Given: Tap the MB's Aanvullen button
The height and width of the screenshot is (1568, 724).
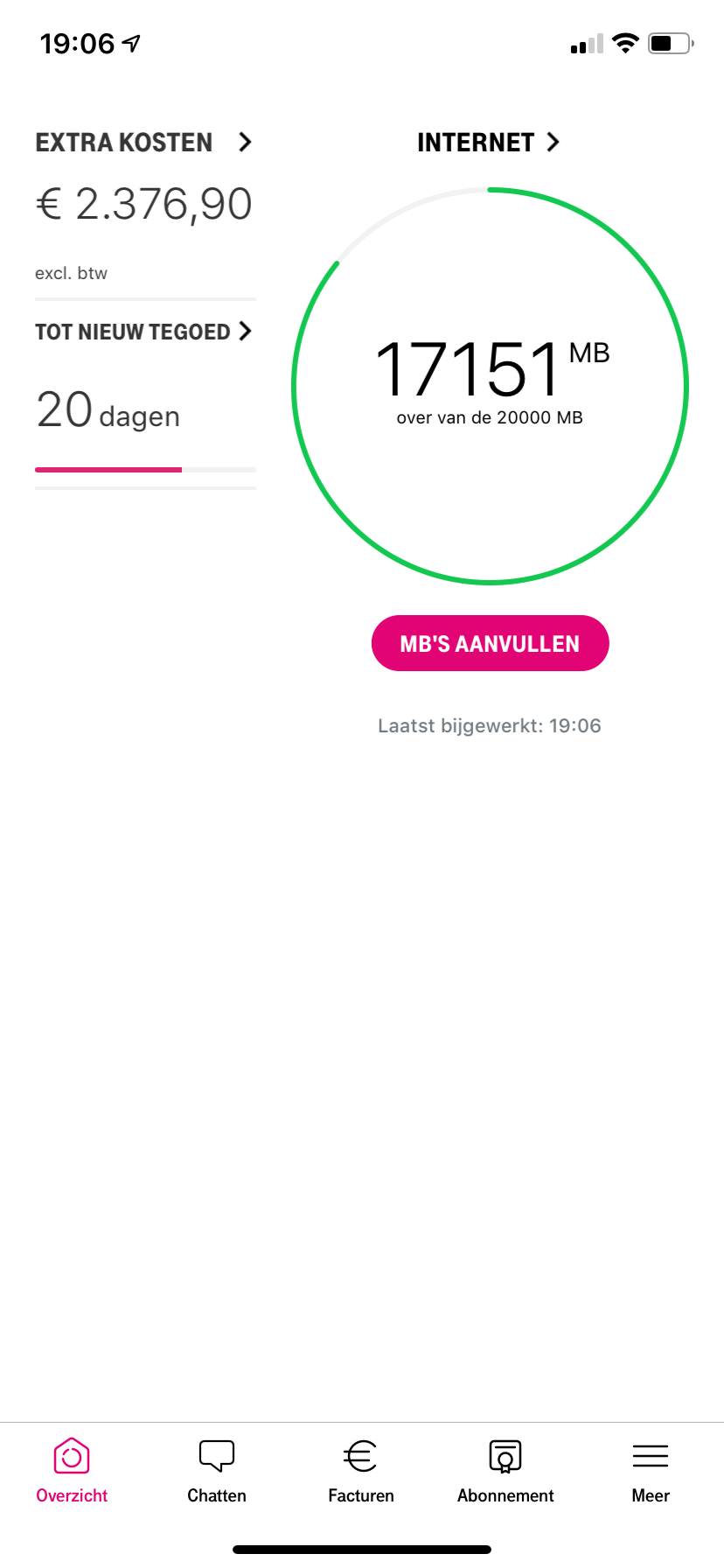Looking at the screenshot, I should 490,643.
